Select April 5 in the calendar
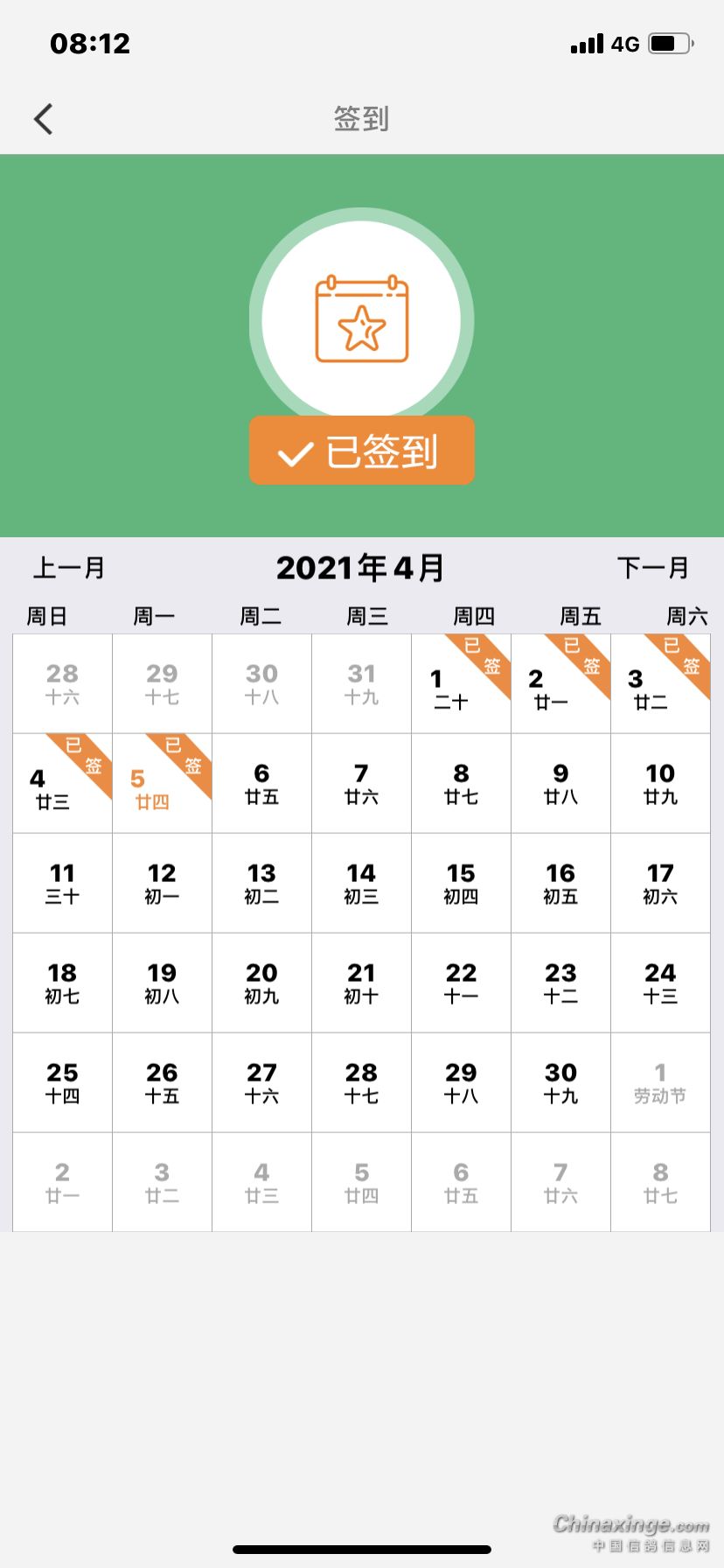 tap(162, 784)
